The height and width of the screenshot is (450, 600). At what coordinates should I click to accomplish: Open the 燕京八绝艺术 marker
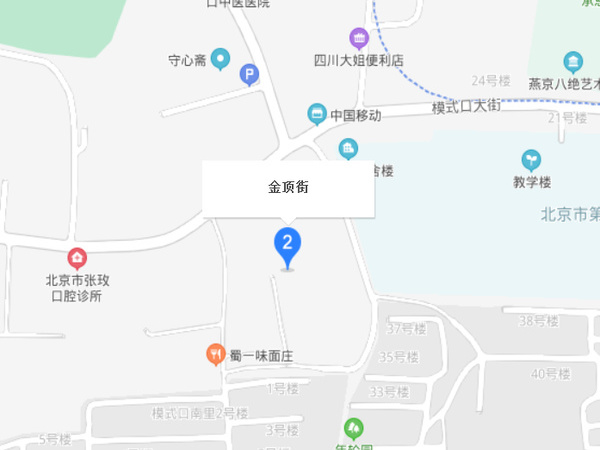(573, 62)
